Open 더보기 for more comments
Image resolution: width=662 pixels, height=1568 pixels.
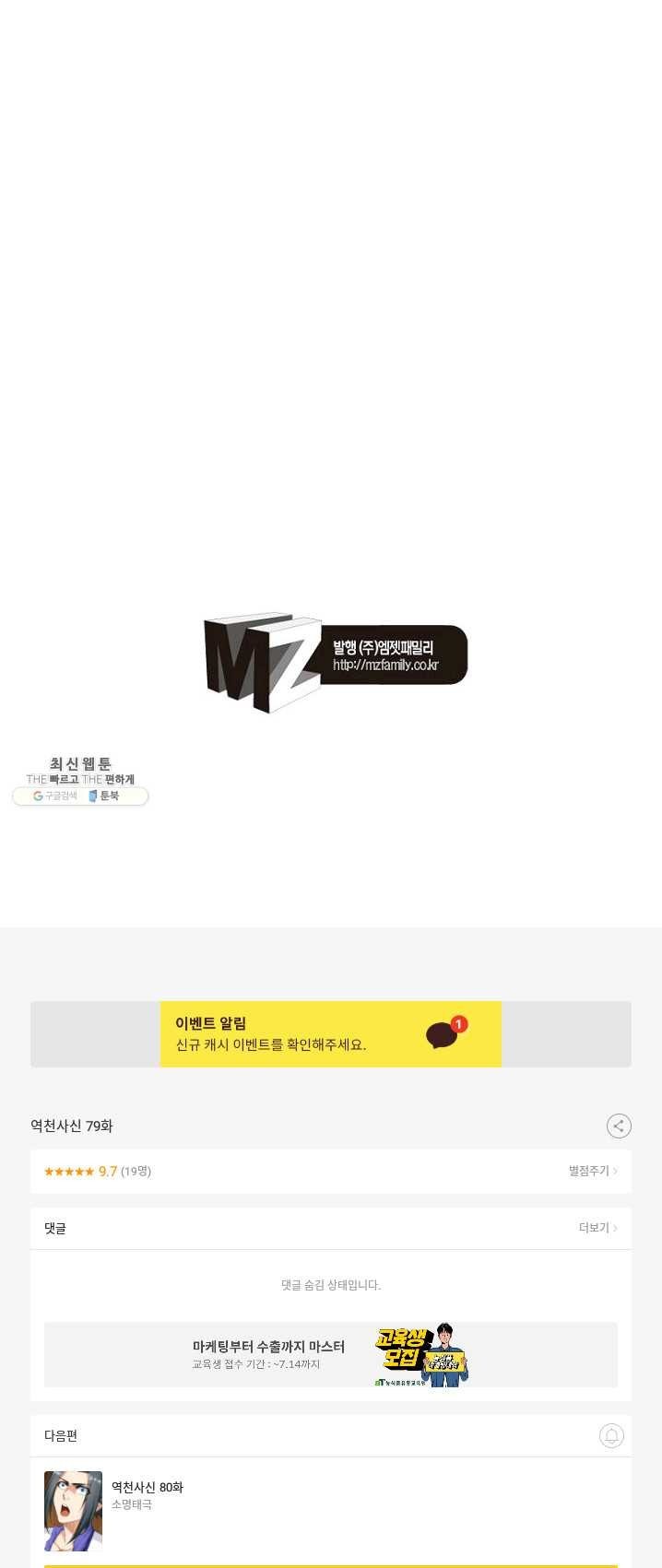click(597, 1228)
